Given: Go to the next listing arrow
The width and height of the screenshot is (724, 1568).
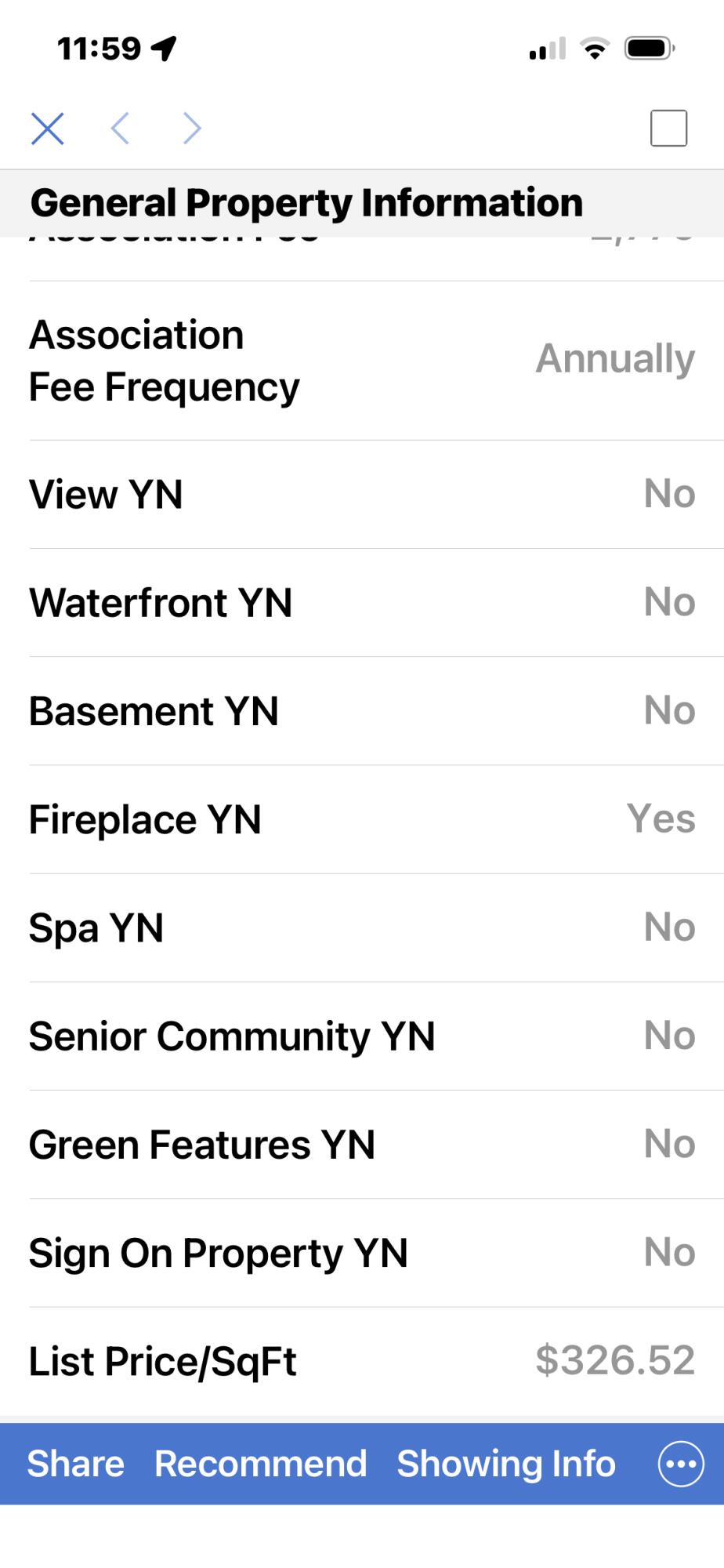Looking at the screenshot, I should (192, 129).
